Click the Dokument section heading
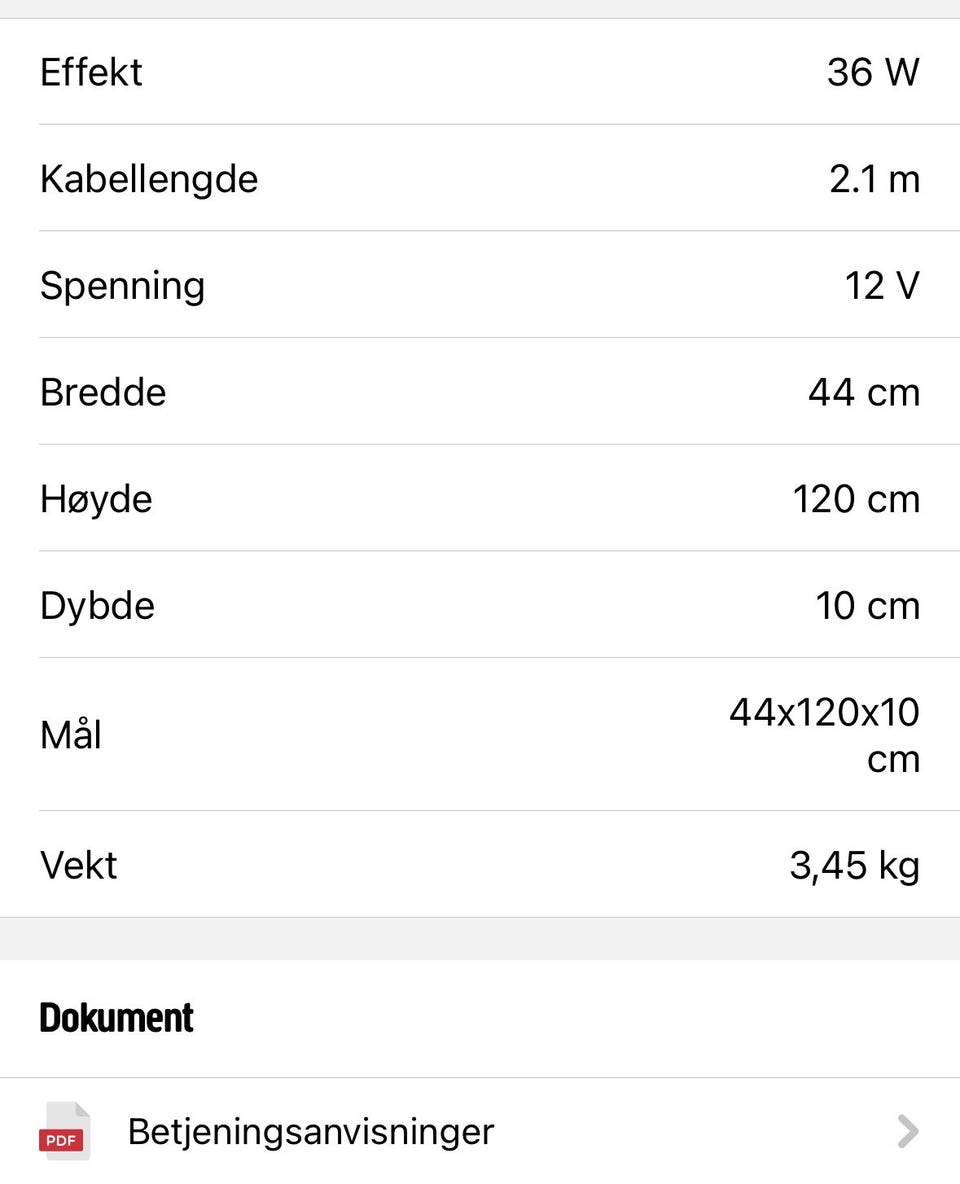This screenshot has height=1184, width=960. pos(116,1018)
